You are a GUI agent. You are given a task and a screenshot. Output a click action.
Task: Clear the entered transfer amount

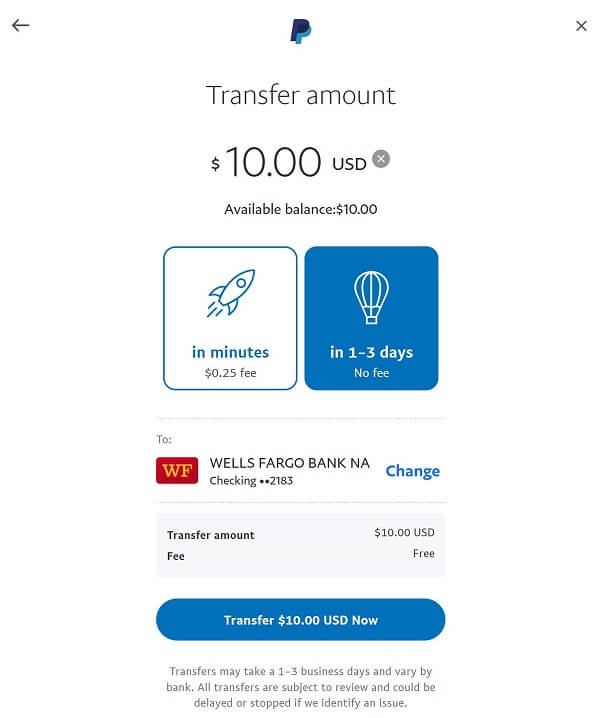(x=381, y=159)
